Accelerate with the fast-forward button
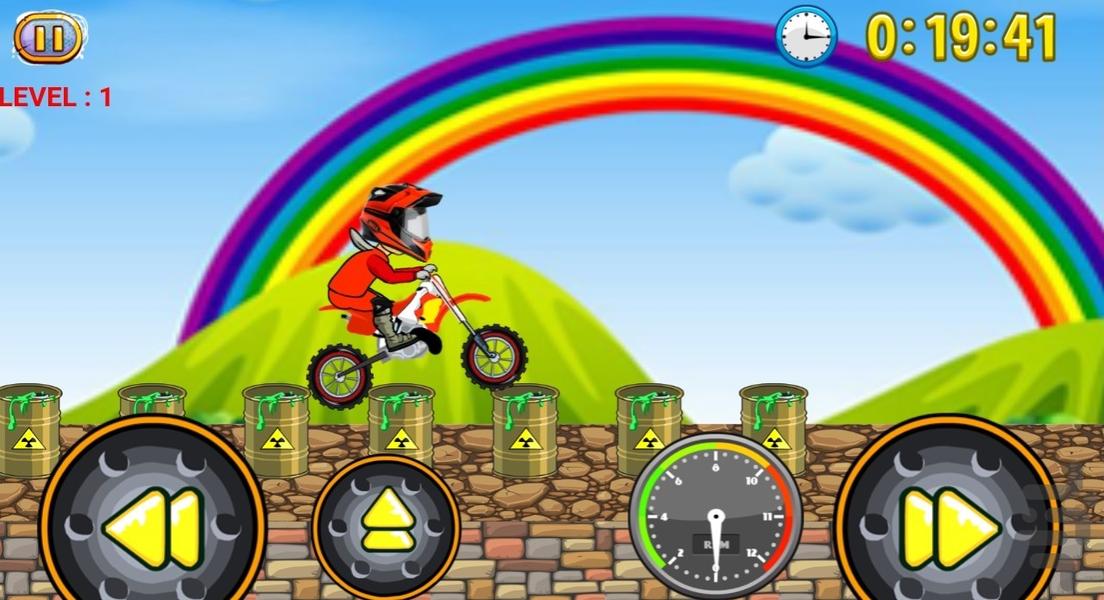The height and width of the screenshot is (600, 1104). pyautogui.click(x=948, y=525)
